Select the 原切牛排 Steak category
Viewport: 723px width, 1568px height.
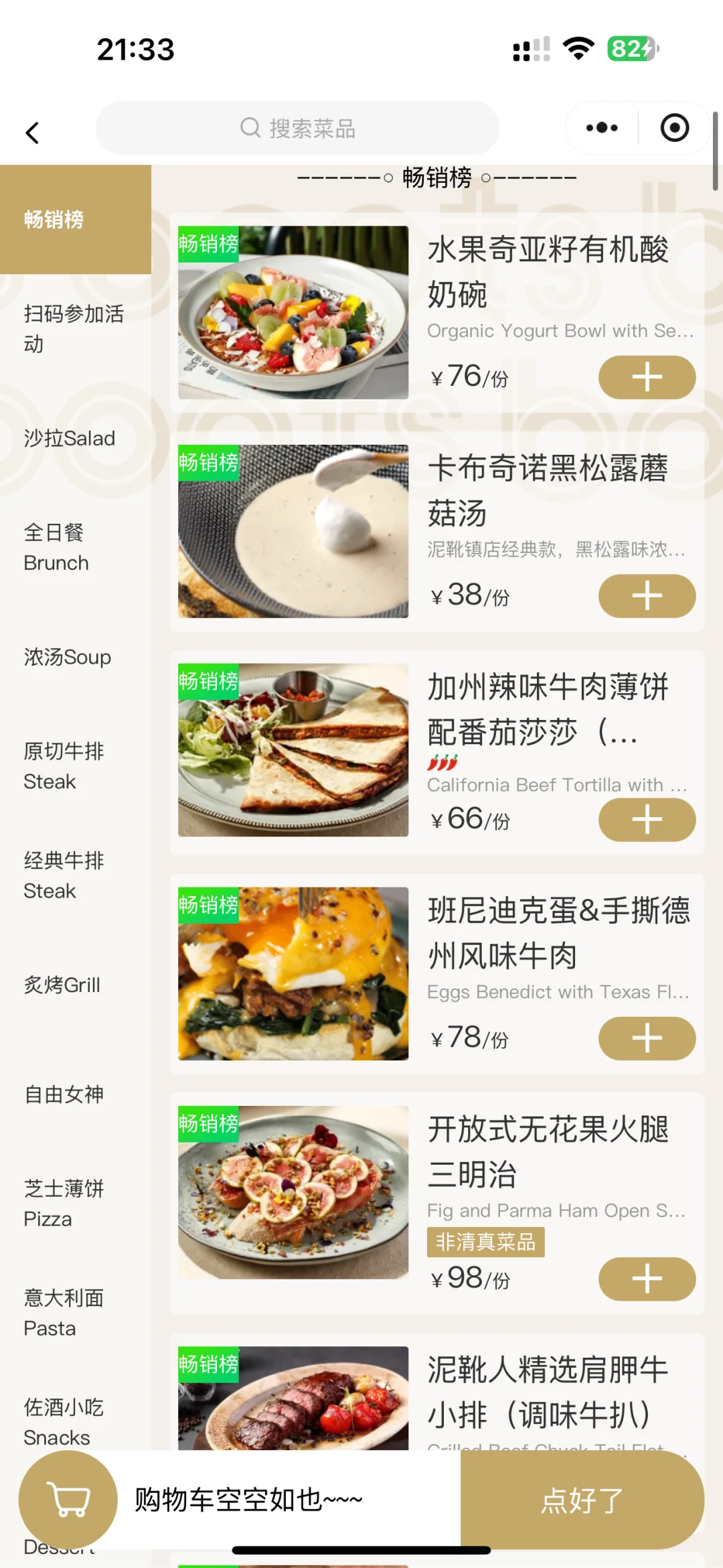click(64, 766)
